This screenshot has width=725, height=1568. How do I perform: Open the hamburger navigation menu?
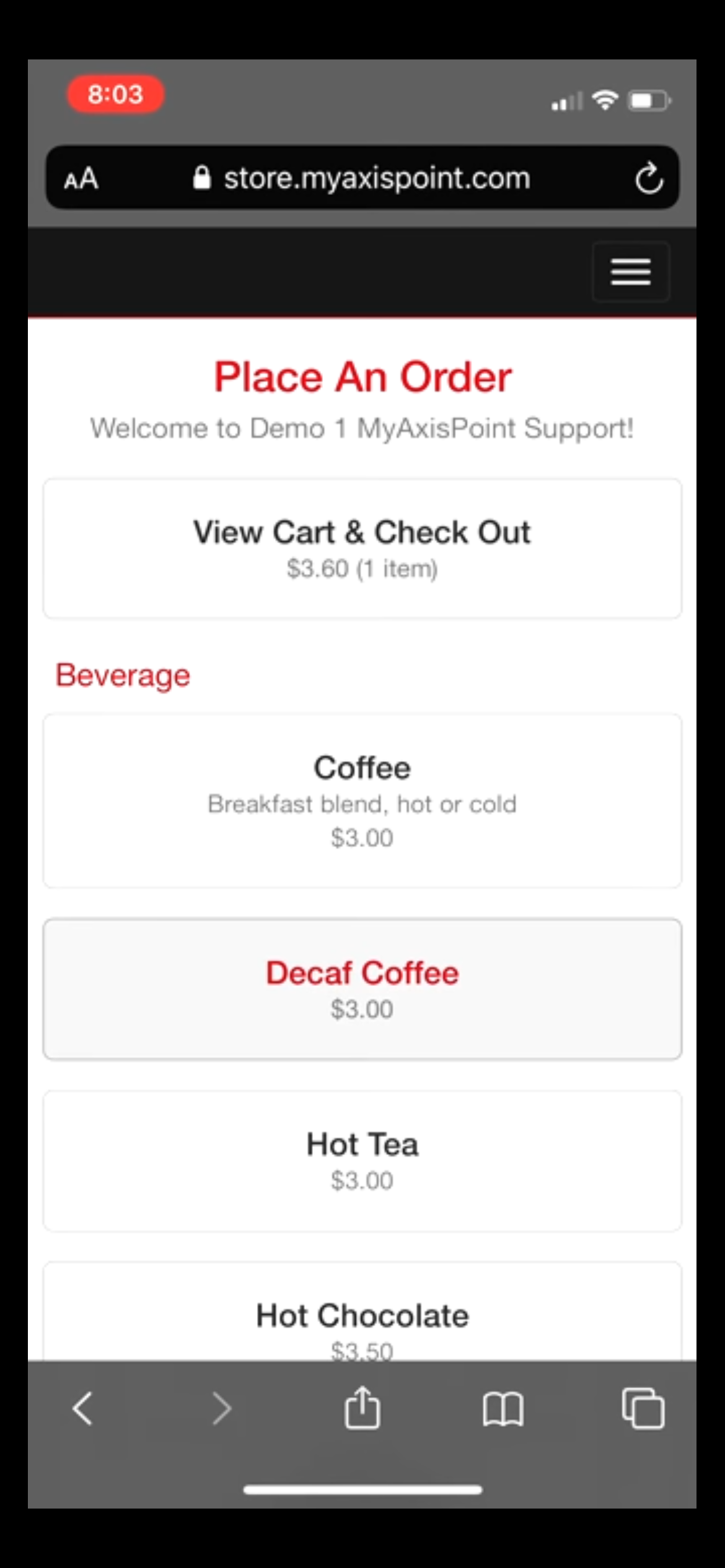630,271
